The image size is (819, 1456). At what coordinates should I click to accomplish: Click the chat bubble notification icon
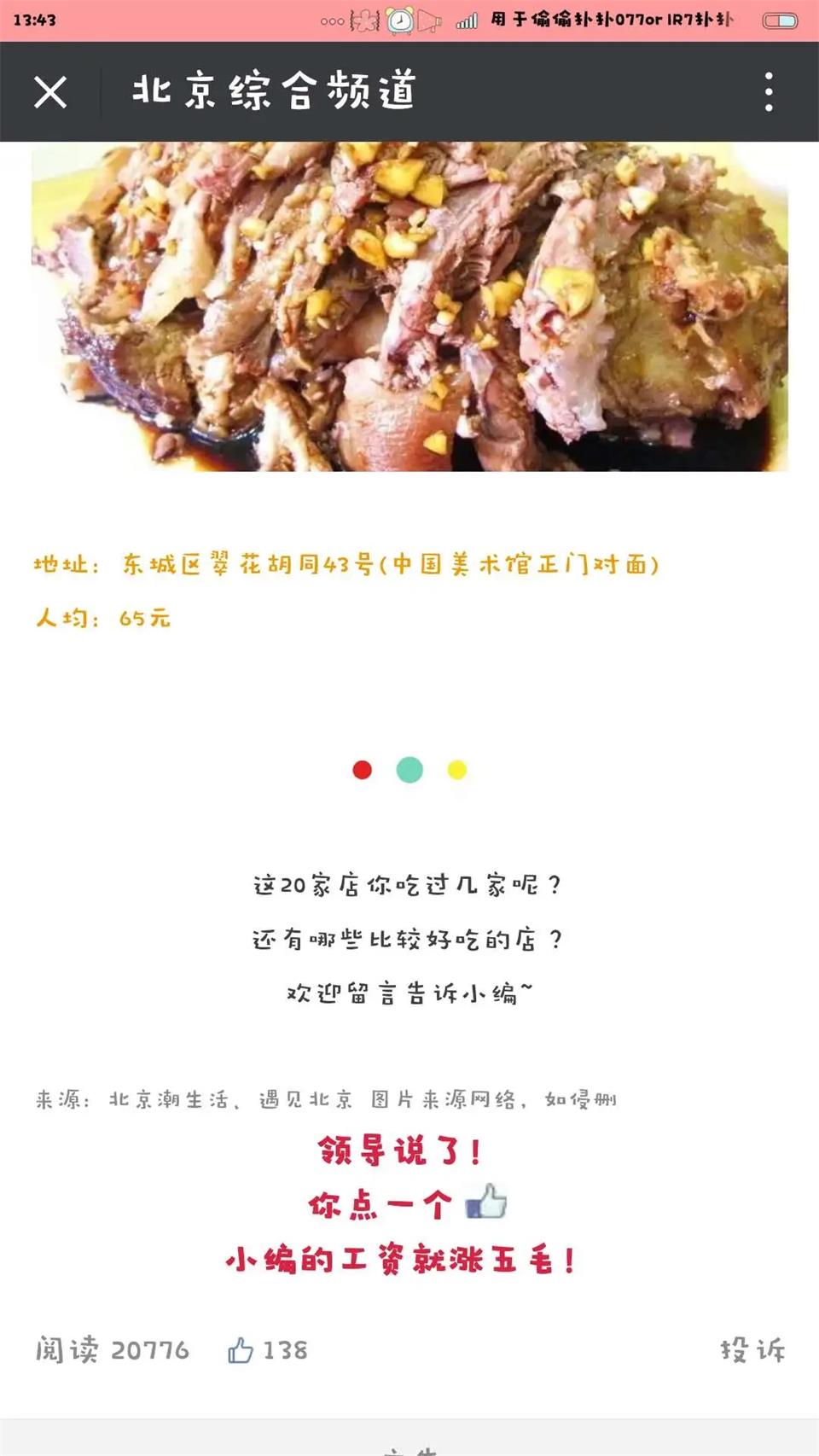[365, 19]
